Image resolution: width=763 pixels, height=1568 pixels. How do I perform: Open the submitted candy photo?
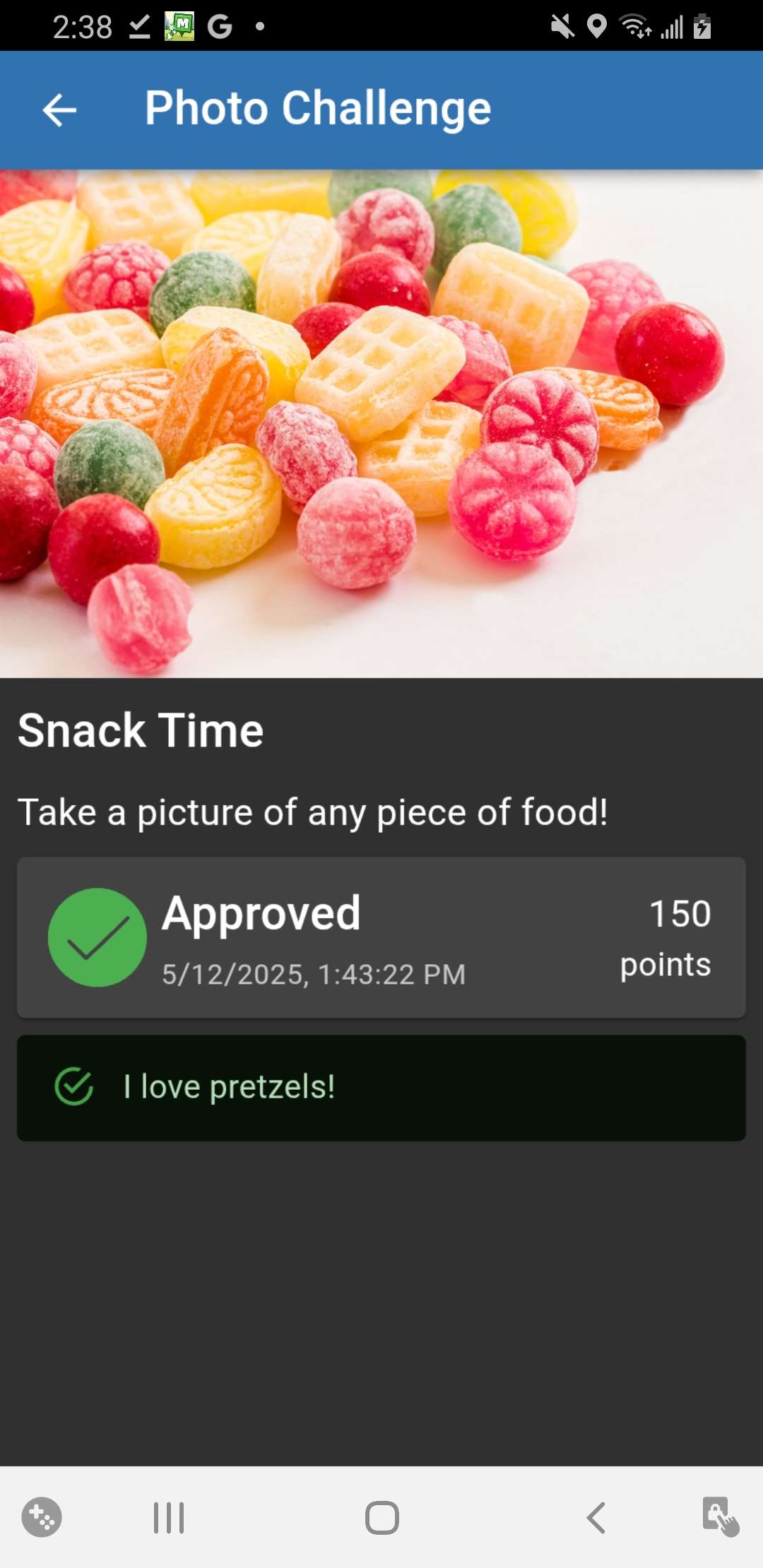[381, 424]
